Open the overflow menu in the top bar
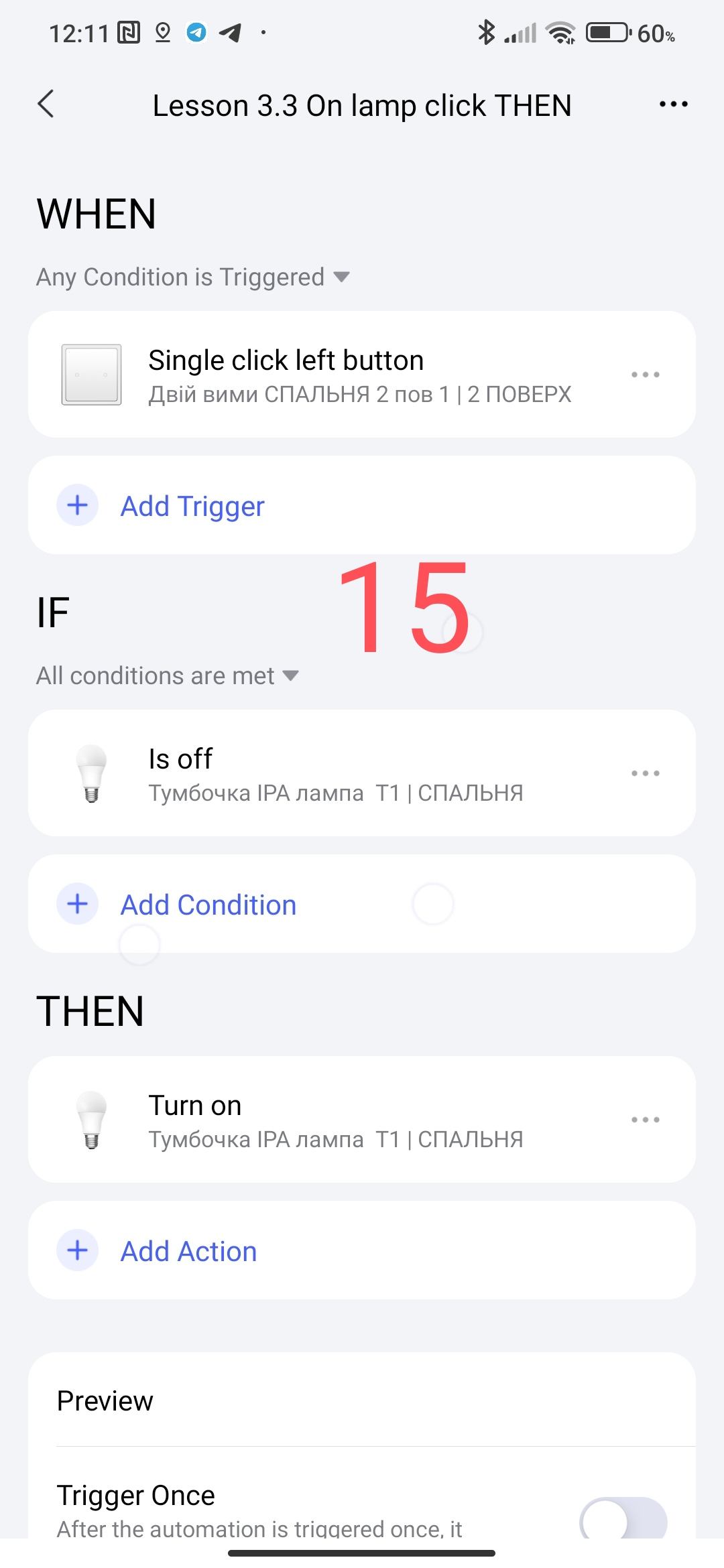The image size is (724, 1568). pos(673,105)
